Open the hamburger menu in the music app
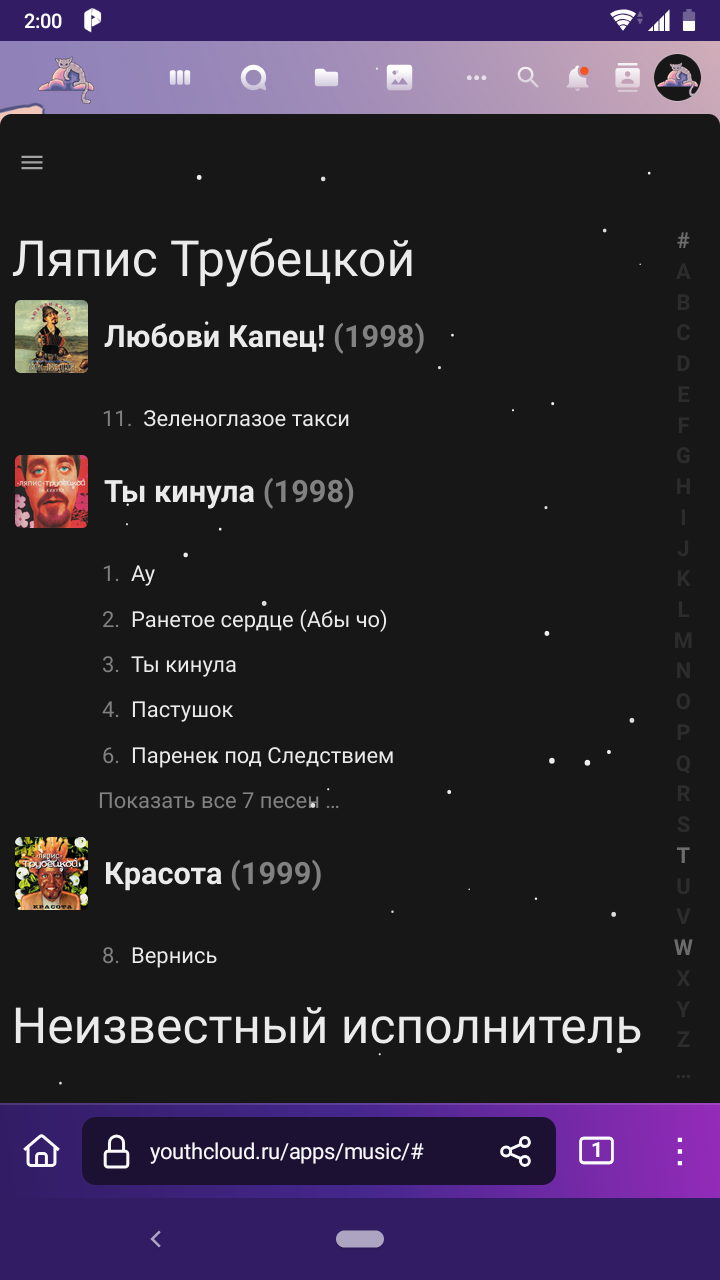Viewport: 720px width, 1280px height. (31, 161)
